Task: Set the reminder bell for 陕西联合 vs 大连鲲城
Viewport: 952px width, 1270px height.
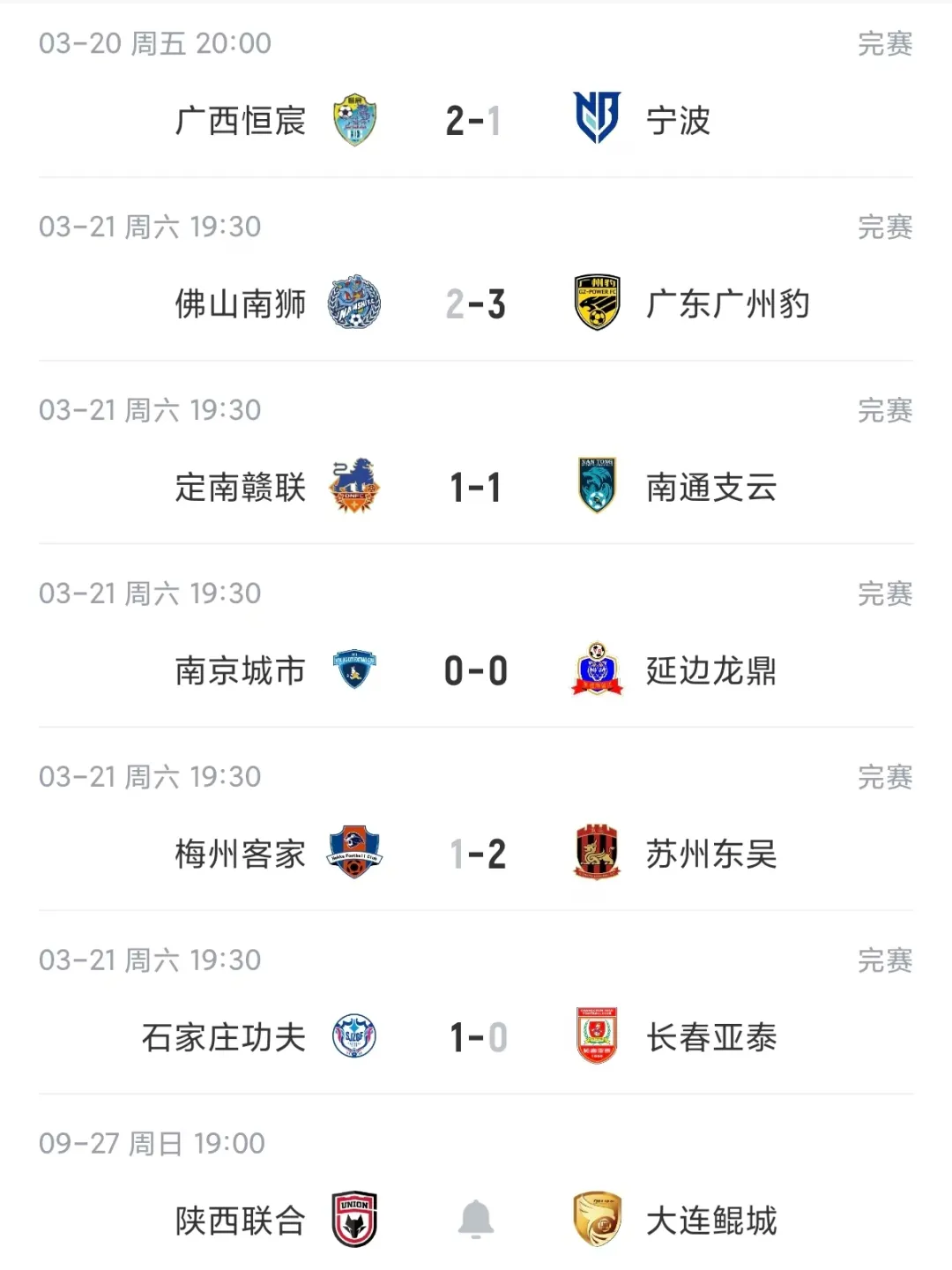Action: click(x=475, y=1220)
